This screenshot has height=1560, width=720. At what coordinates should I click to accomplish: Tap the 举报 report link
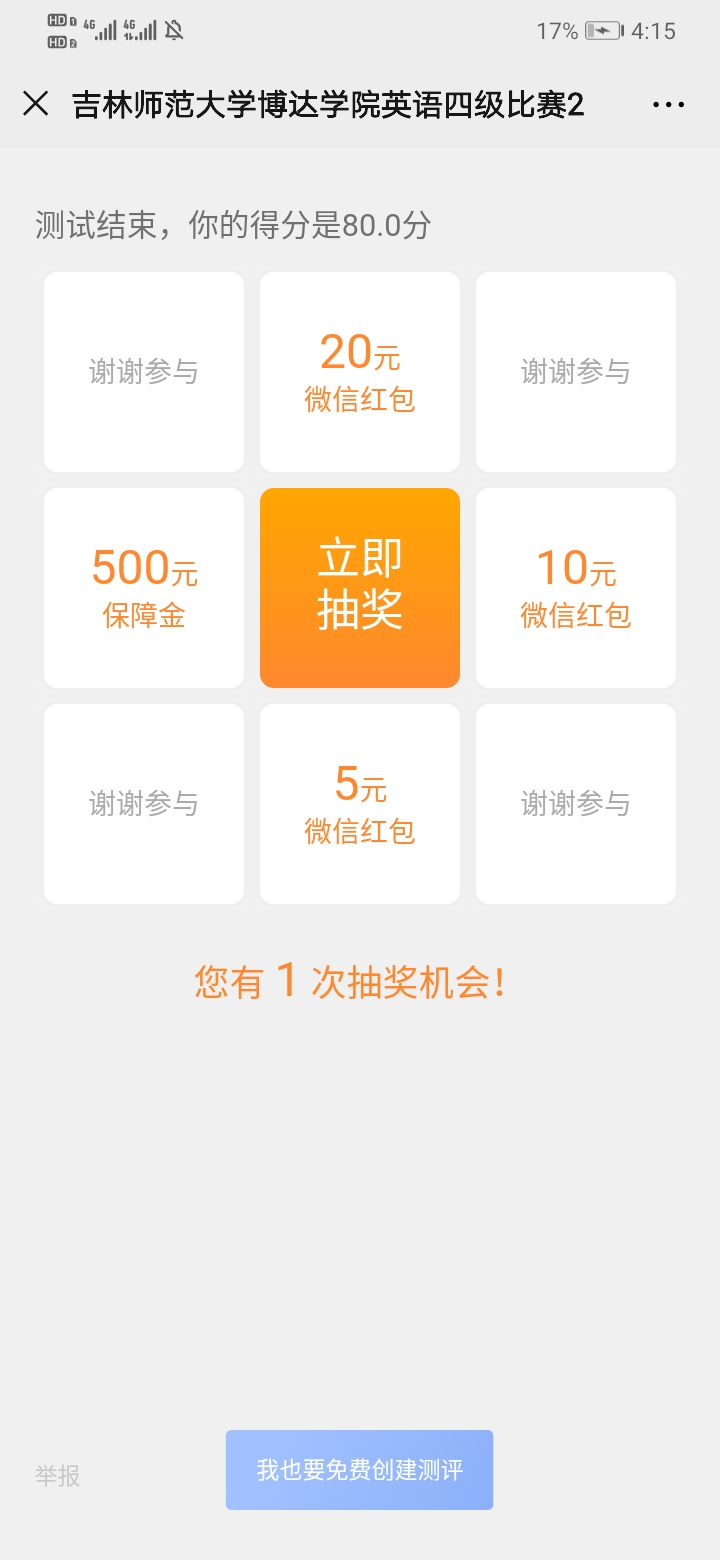[58, 1476]
